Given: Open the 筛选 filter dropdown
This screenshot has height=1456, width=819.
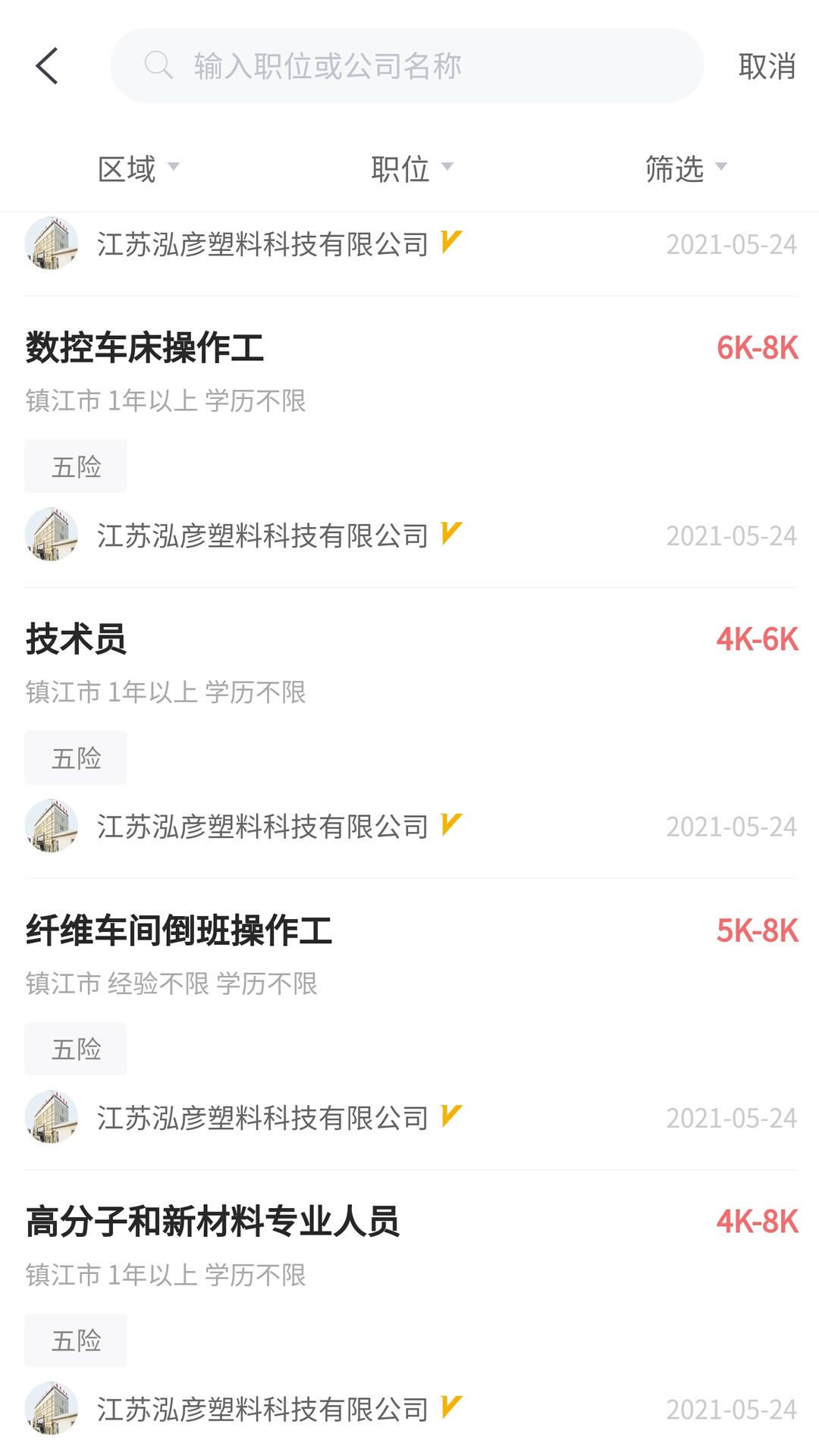Looking at the screenshot, I should (x=681, y=168).
